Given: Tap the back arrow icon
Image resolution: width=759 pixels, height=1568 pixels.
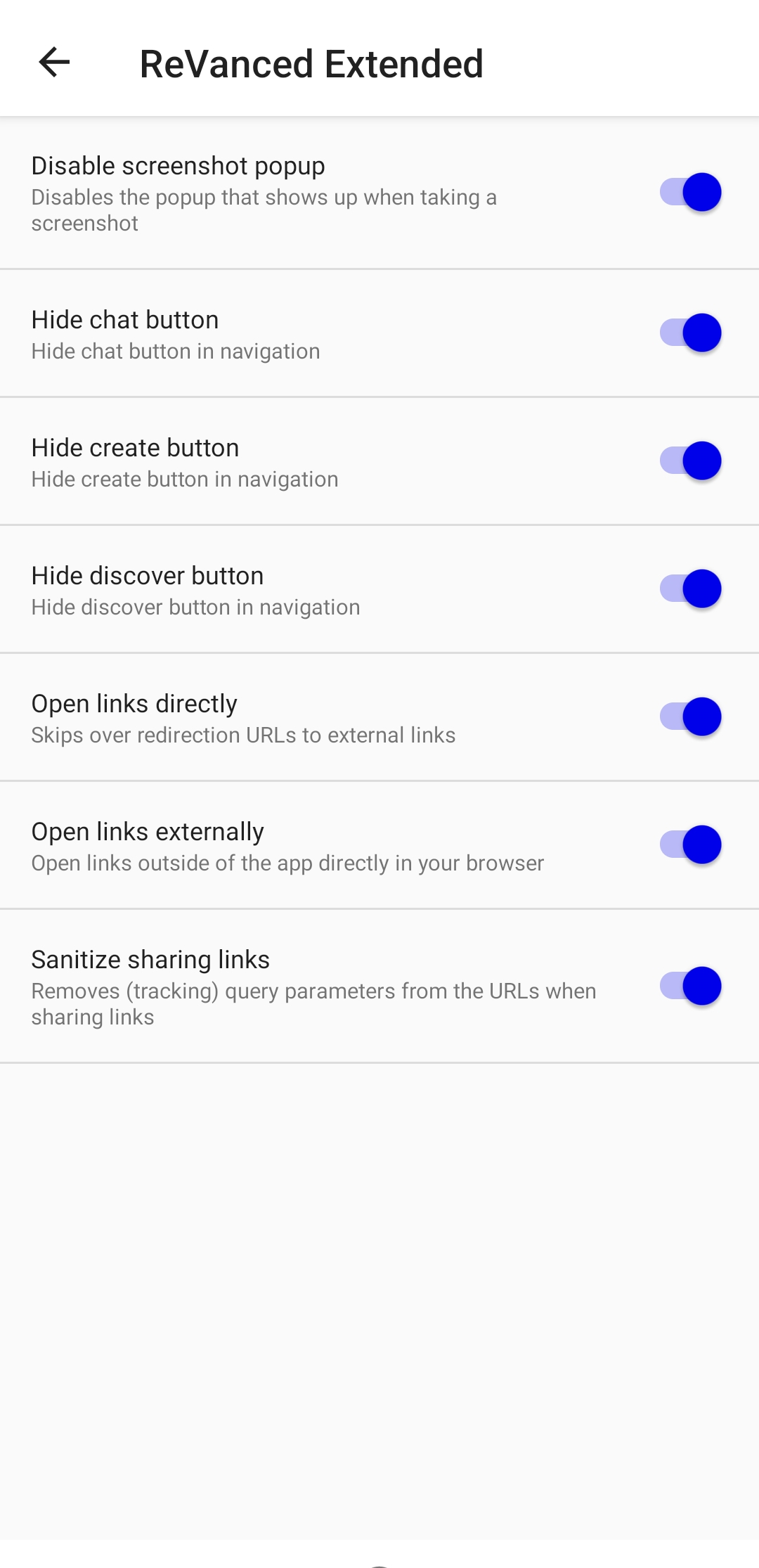Looking at the screenshot, I should click(x=53, y=63).
